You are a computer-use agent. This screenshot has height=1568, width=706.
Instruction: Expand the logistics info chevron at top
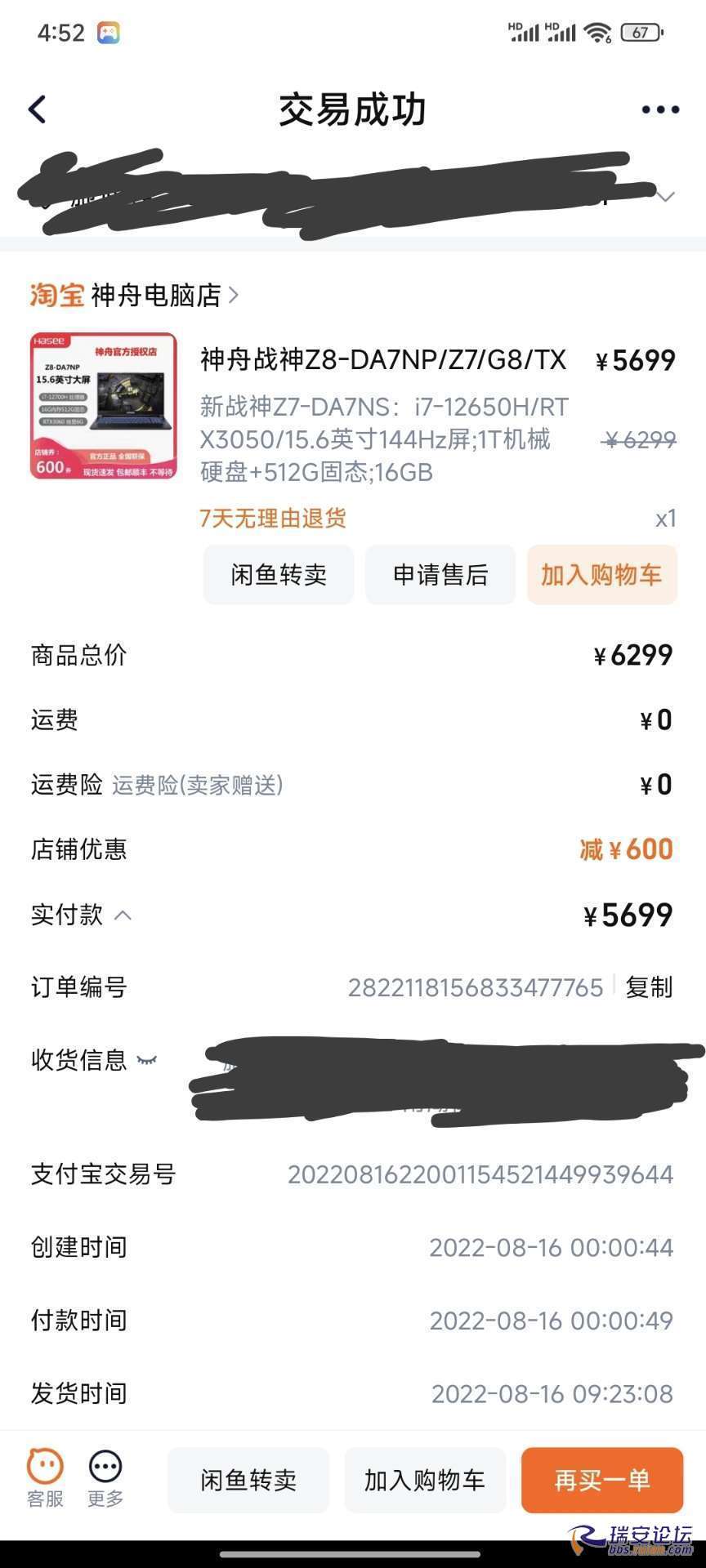coord(666,197)
